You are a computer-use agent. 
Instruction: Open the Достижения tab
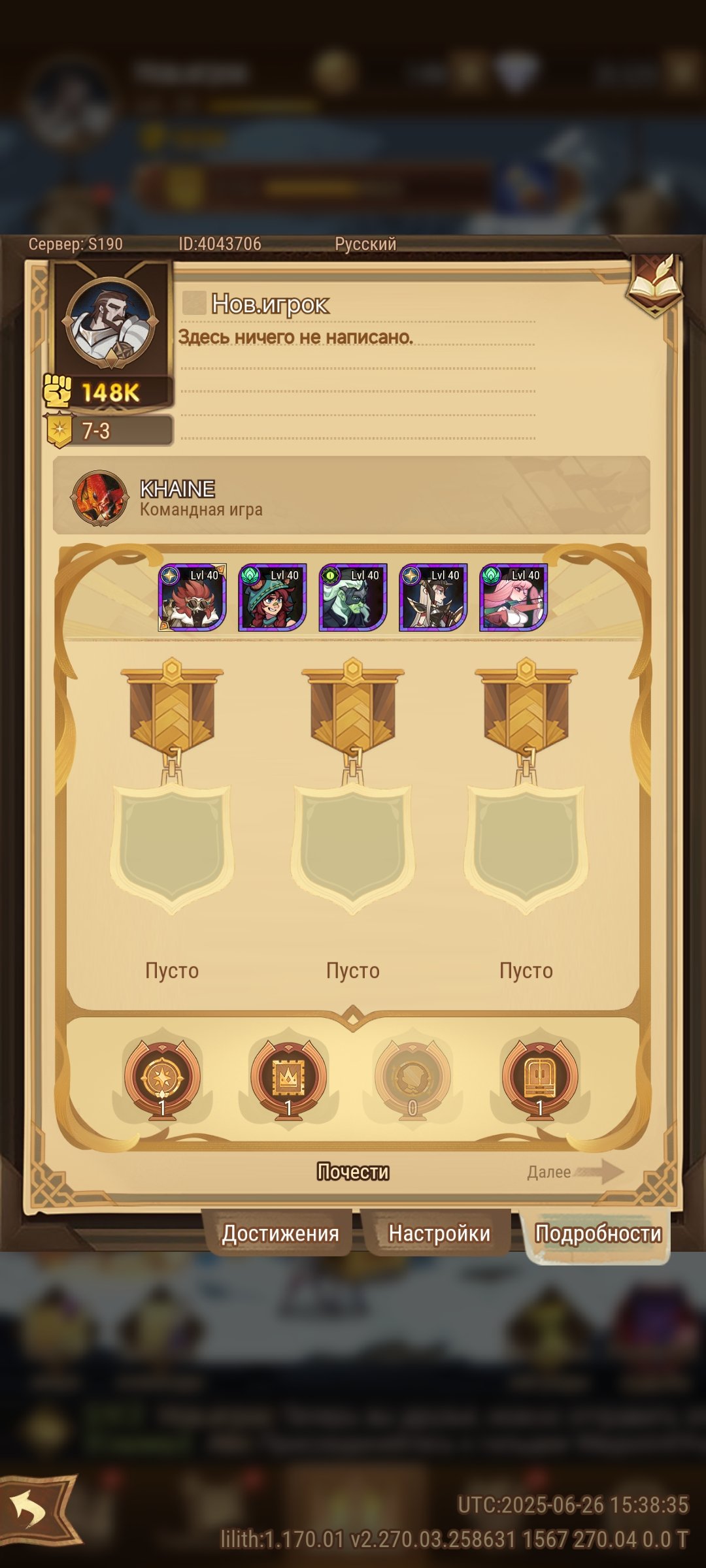[280, 1233]
